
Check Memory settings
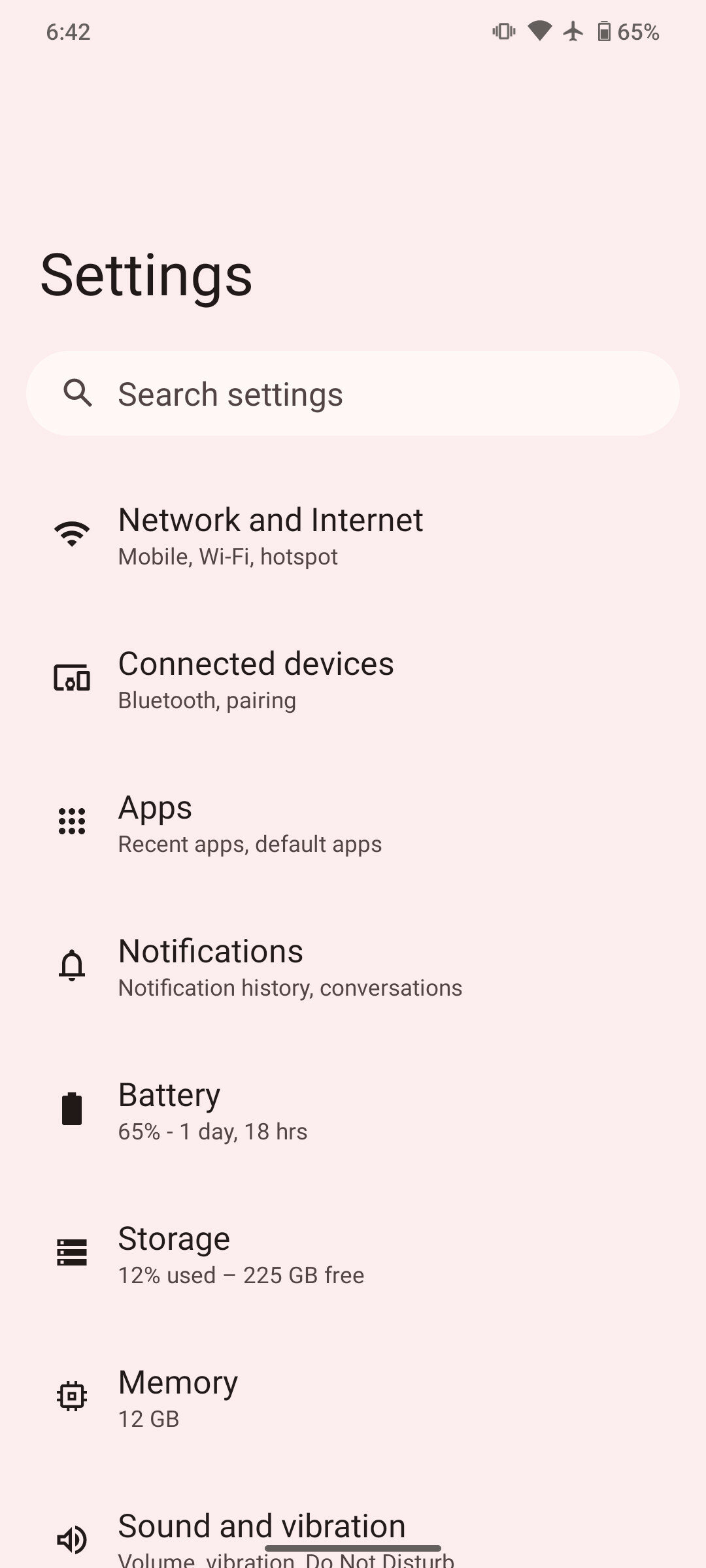click(353, 1398)
